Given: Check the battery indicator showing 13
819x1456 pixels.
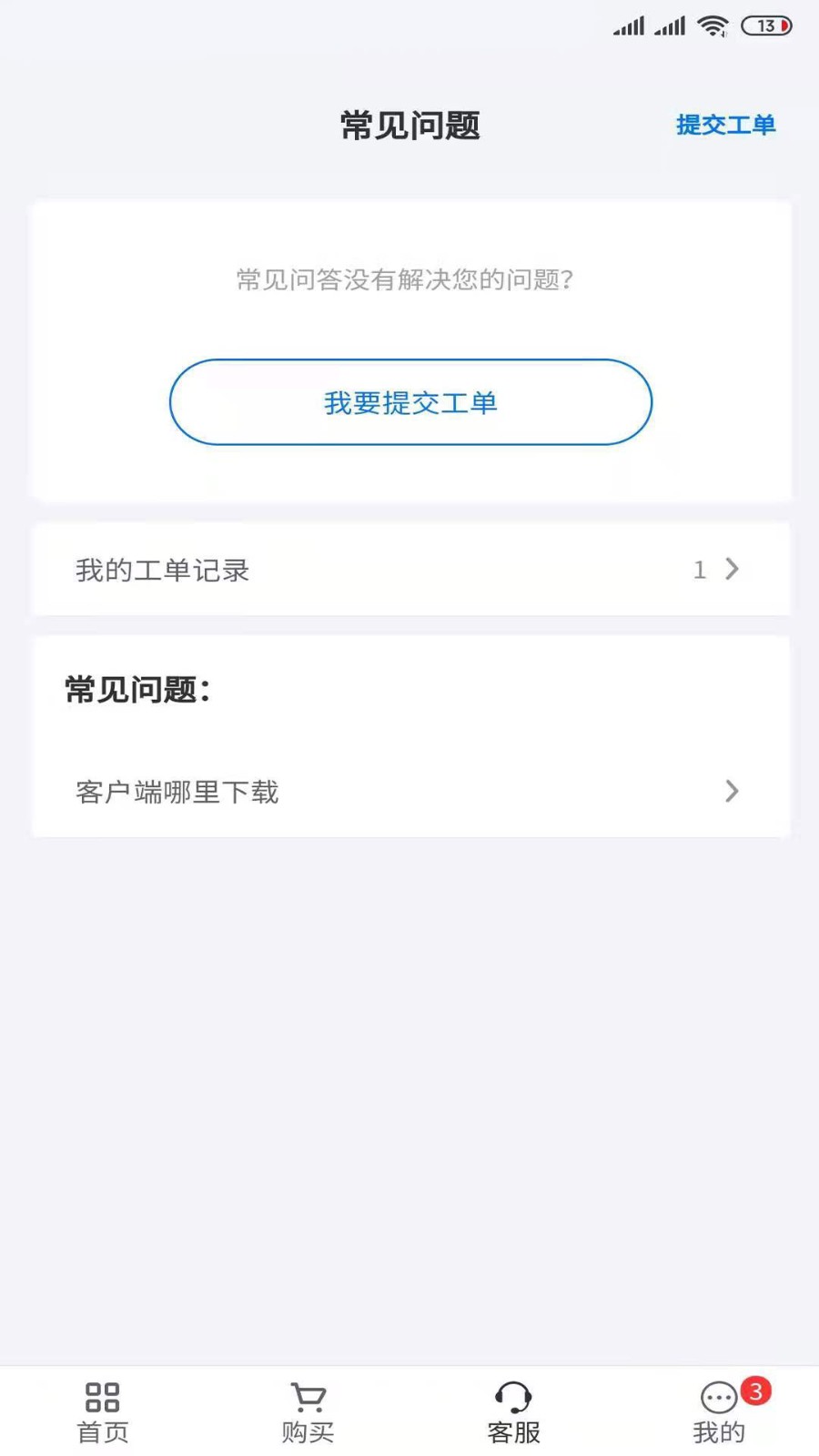Looking at the screenshot, I should [x=764, y=26].
